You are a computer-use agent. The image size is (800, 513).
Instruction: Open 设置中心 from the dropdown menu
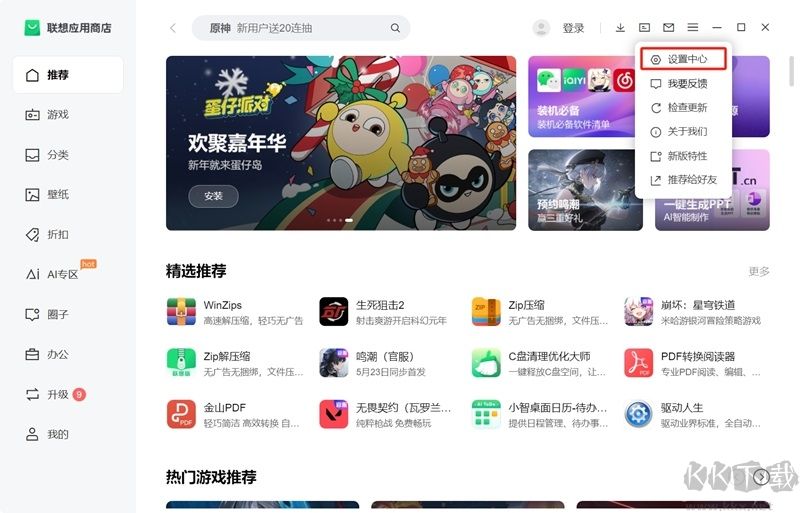[x=686, y=59]
